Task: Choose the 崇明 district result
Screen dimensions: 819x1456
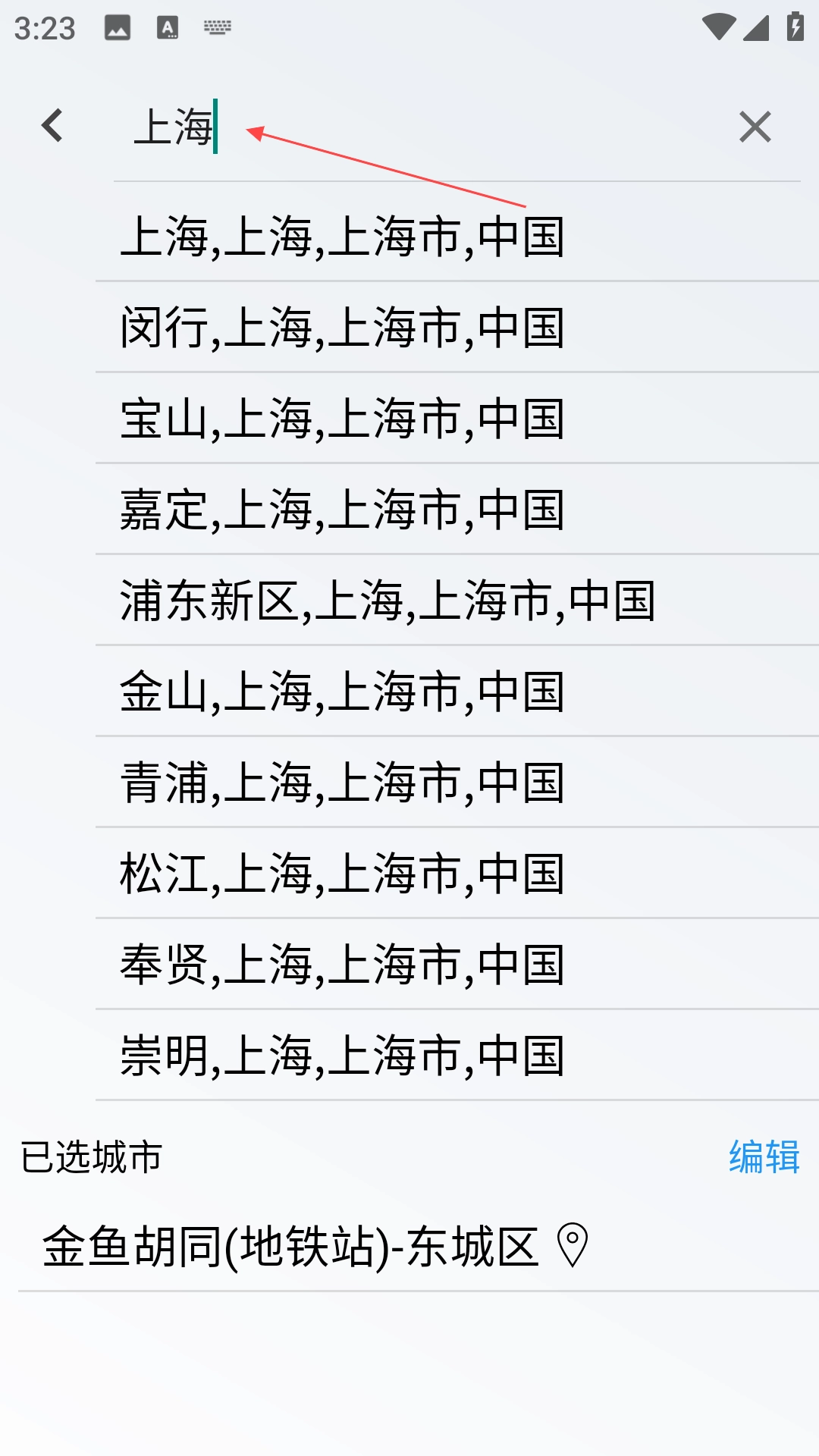Action: pyautogui.click(x=343, y=1056)
